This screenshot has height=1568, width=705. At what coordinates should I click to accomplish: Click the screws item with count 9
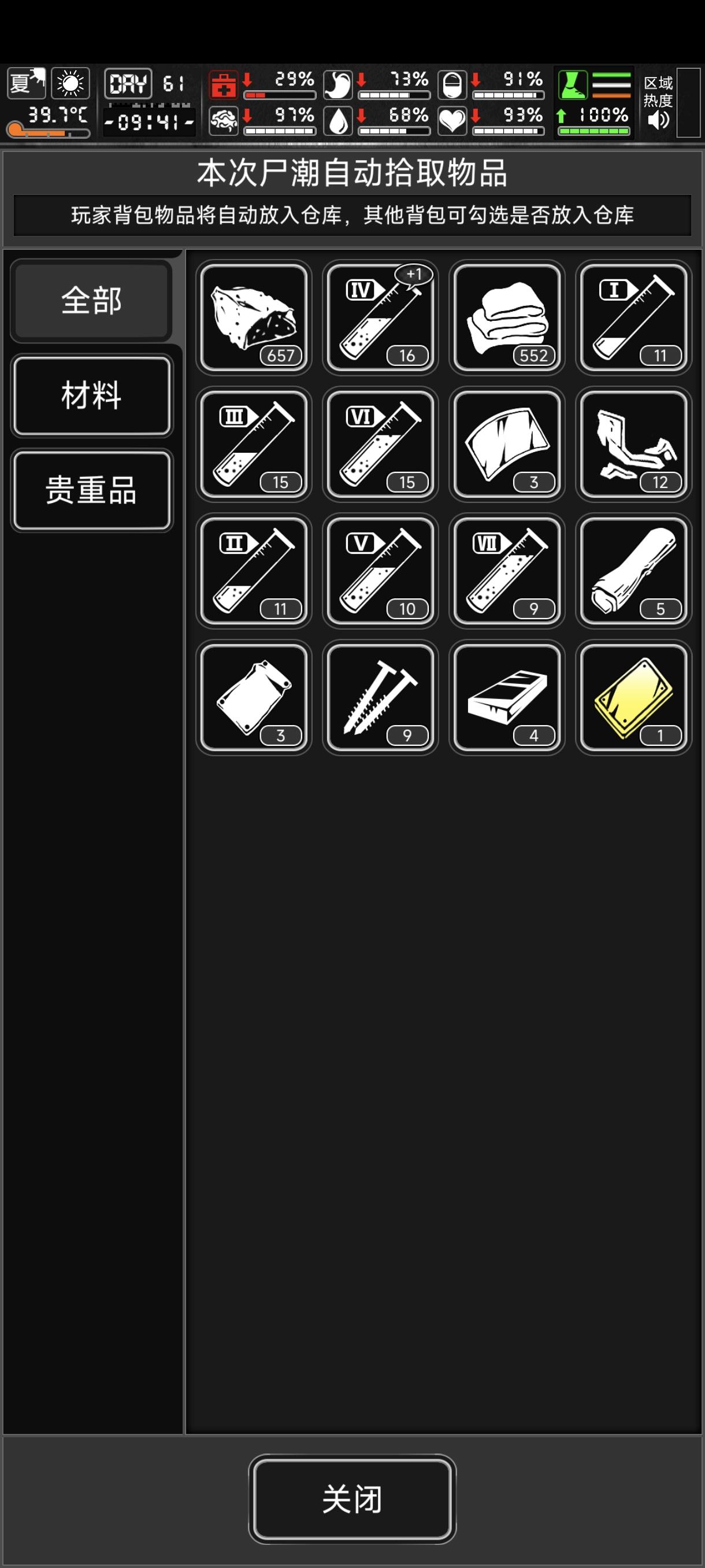point(380,696)
